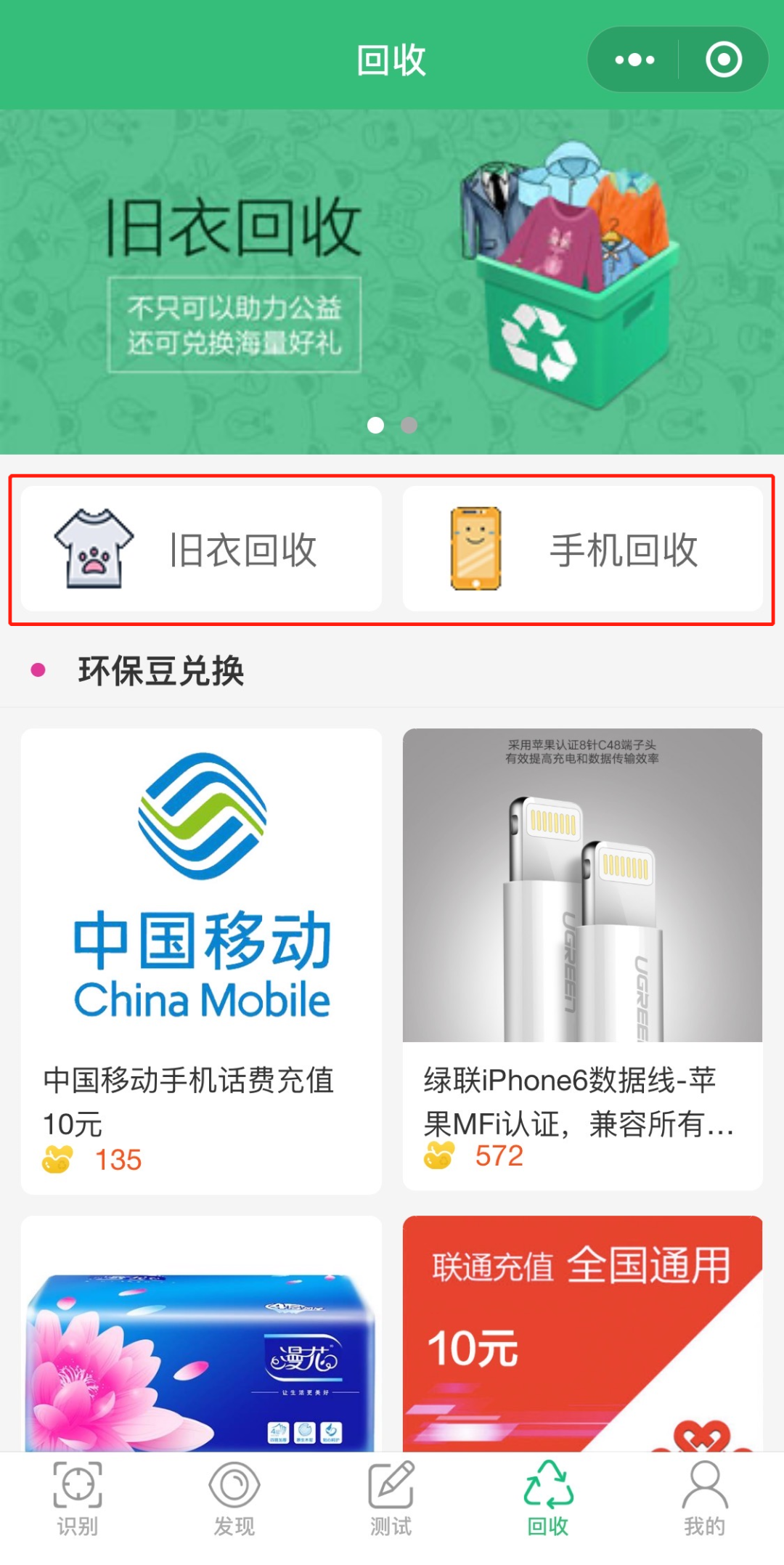This screenshot has height=1565, width=784.
Task: Jump to second banner page indicator dot
Action: pos(409,426)
